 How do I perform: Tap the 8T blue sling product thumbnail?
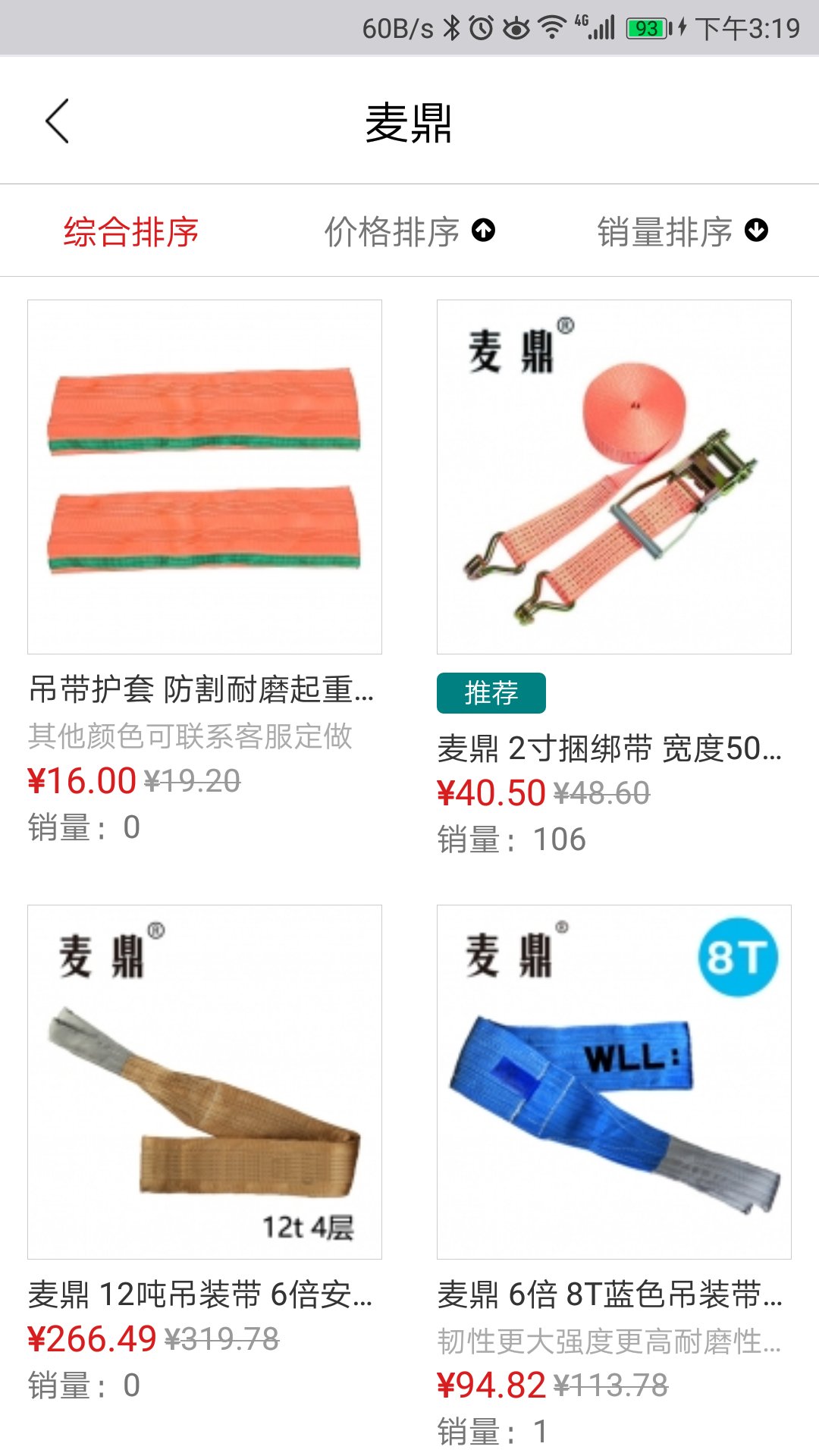tap(614, 1077)
